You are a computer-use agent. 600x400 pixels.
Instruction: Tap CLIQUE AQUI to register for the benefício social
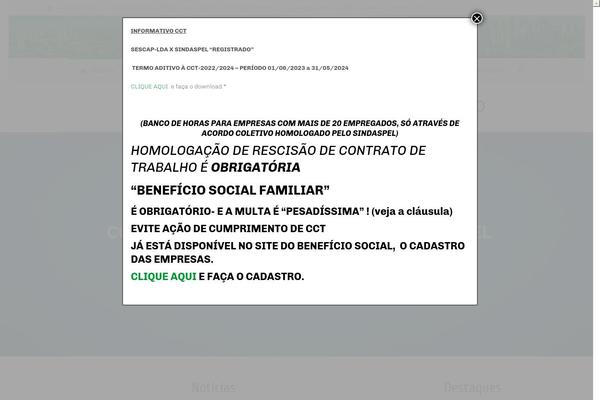[163, 276]
